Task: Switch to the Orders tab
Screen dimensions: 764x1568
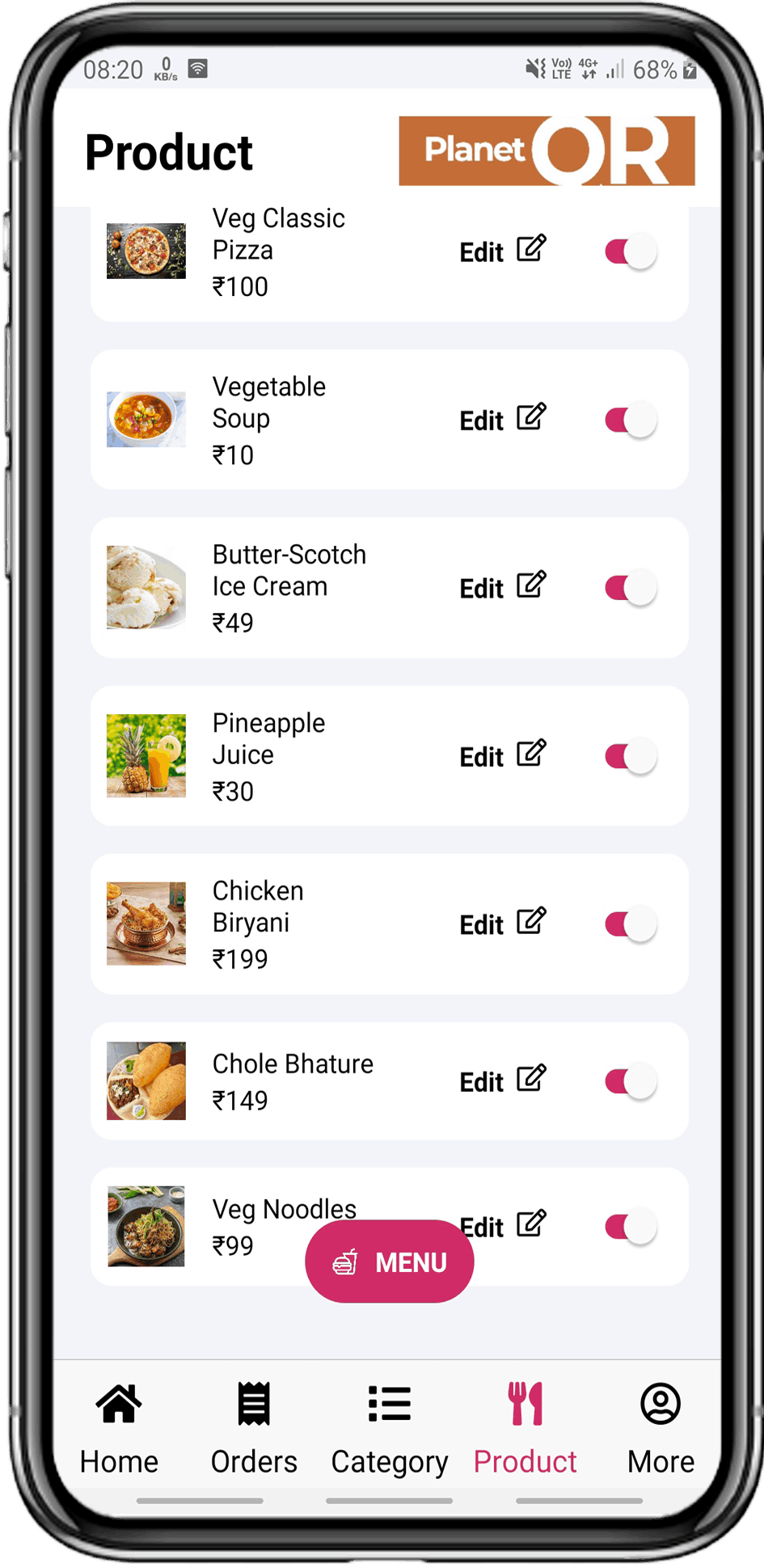Action: (x=254, y=1428)
